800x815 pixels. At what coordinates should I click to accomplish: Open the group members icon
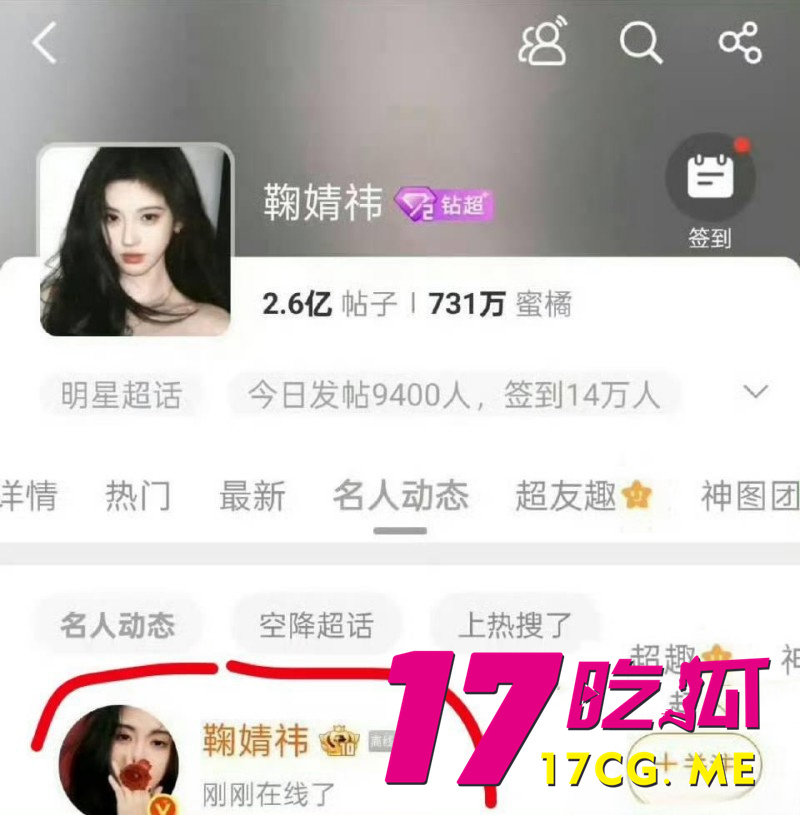[542, 42]
